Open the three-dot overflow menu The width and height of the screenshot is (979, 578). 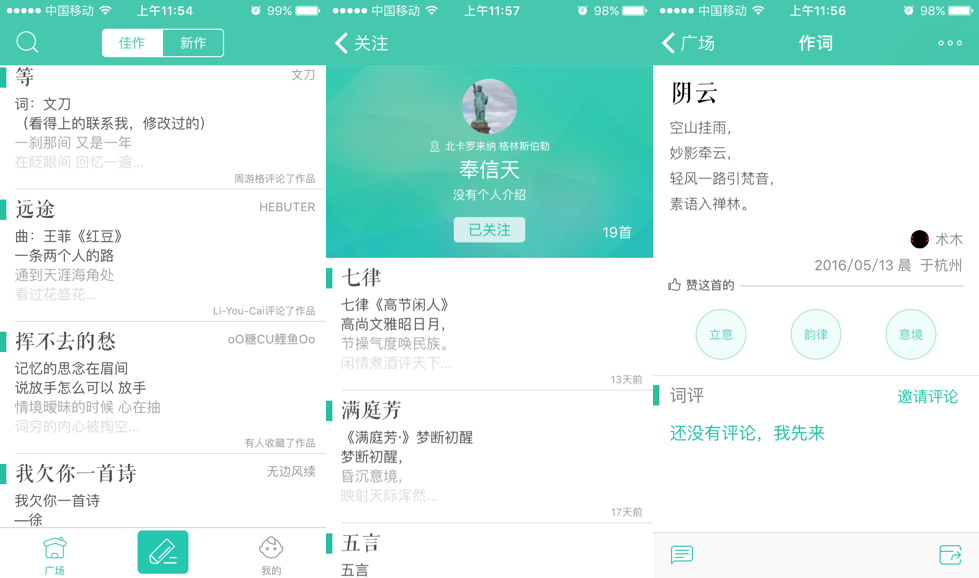click(x=949, y=43)
